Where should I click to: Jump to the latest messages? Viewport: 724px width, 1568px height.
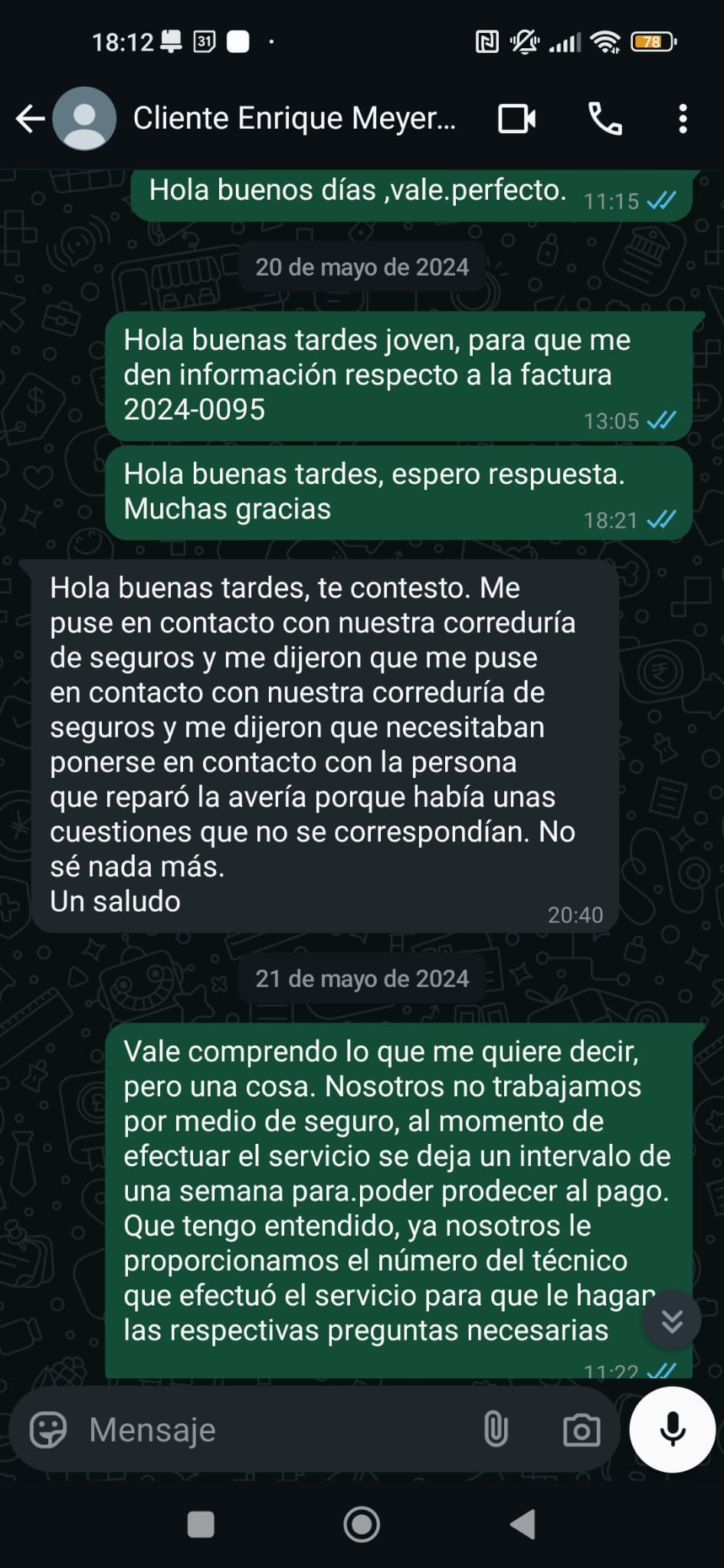click(x=672, y=1320)
